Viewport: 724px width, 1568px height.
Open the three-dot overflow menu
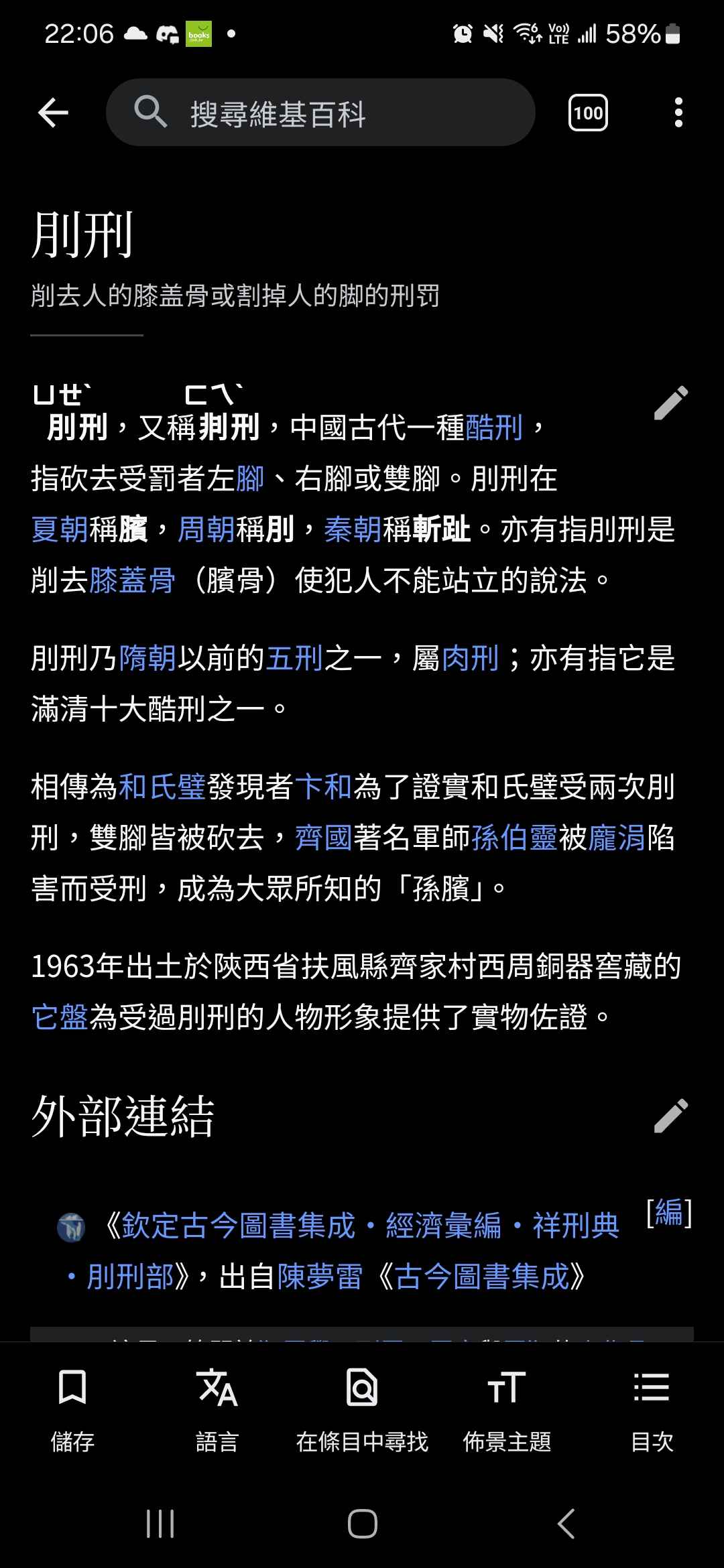tap(678, 113)
